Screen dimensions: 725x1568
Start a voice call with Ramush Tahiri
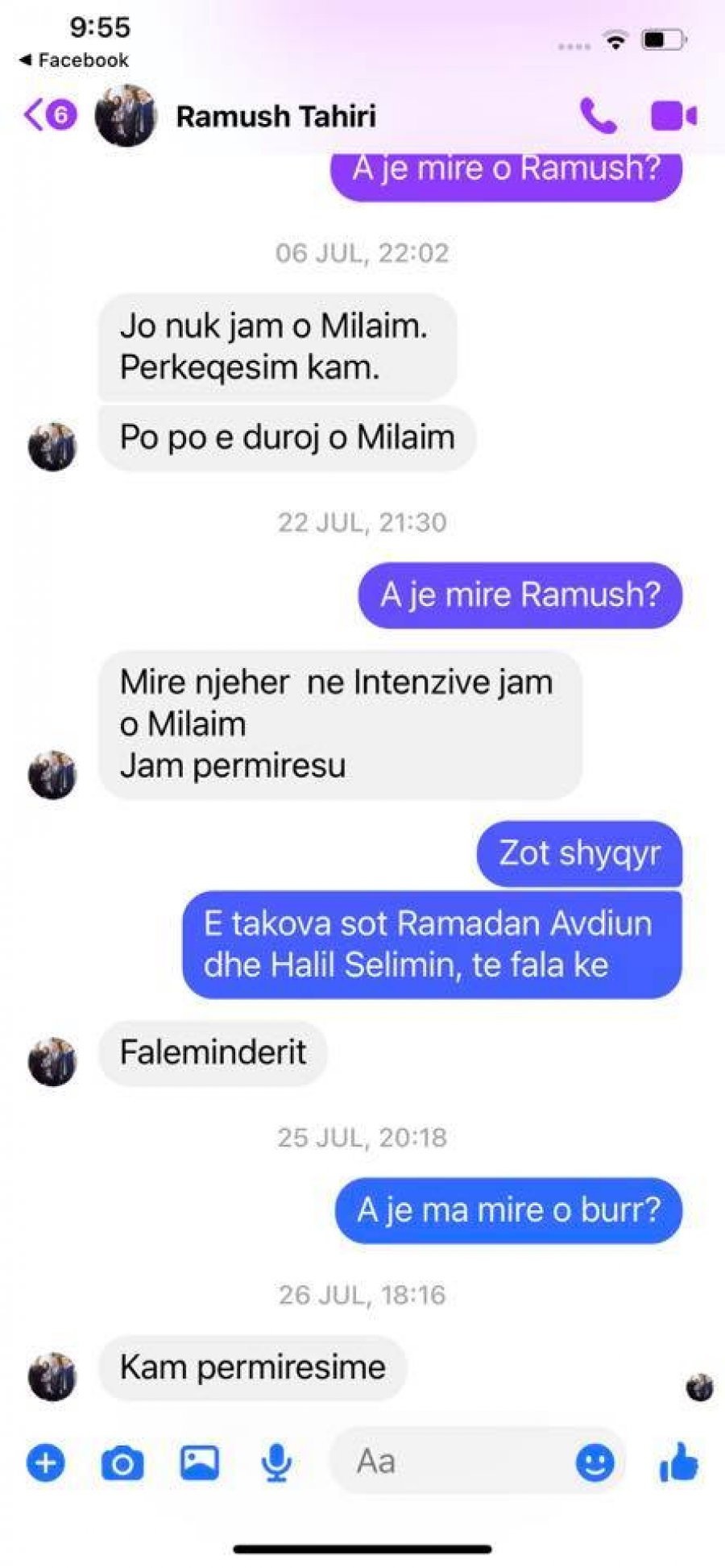point(598,116)
